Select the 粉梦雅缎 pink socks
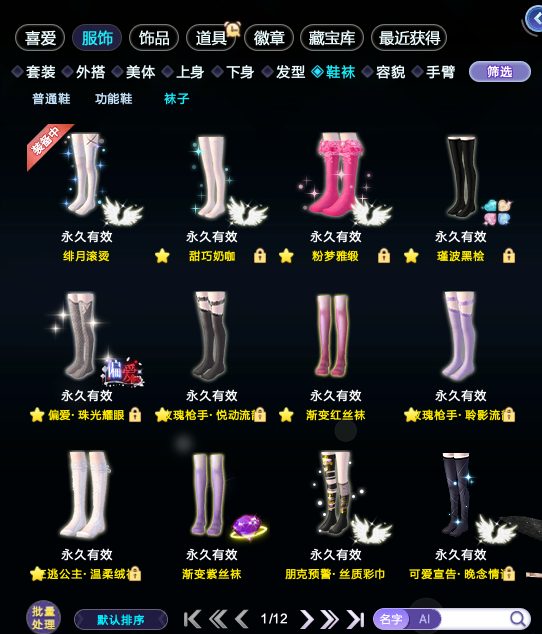The height and width of the screenshot is (634, 542). [335, 198]
